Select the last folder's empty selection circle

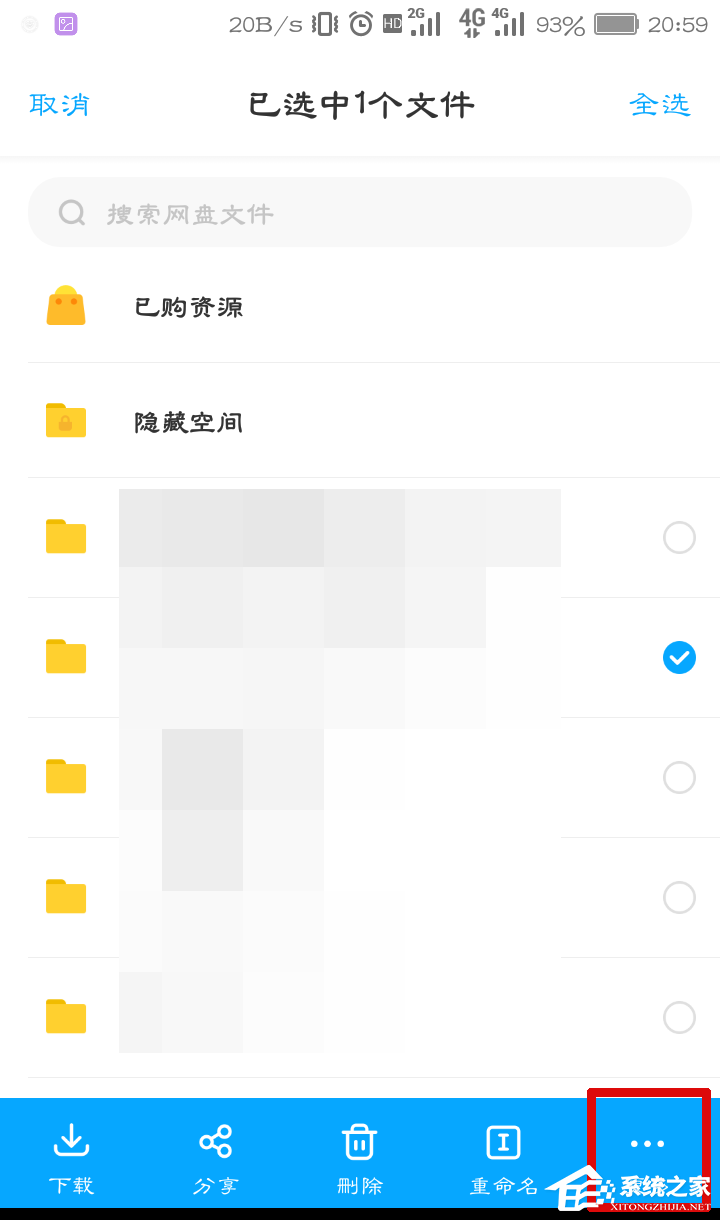click(x=679, y=1017)
